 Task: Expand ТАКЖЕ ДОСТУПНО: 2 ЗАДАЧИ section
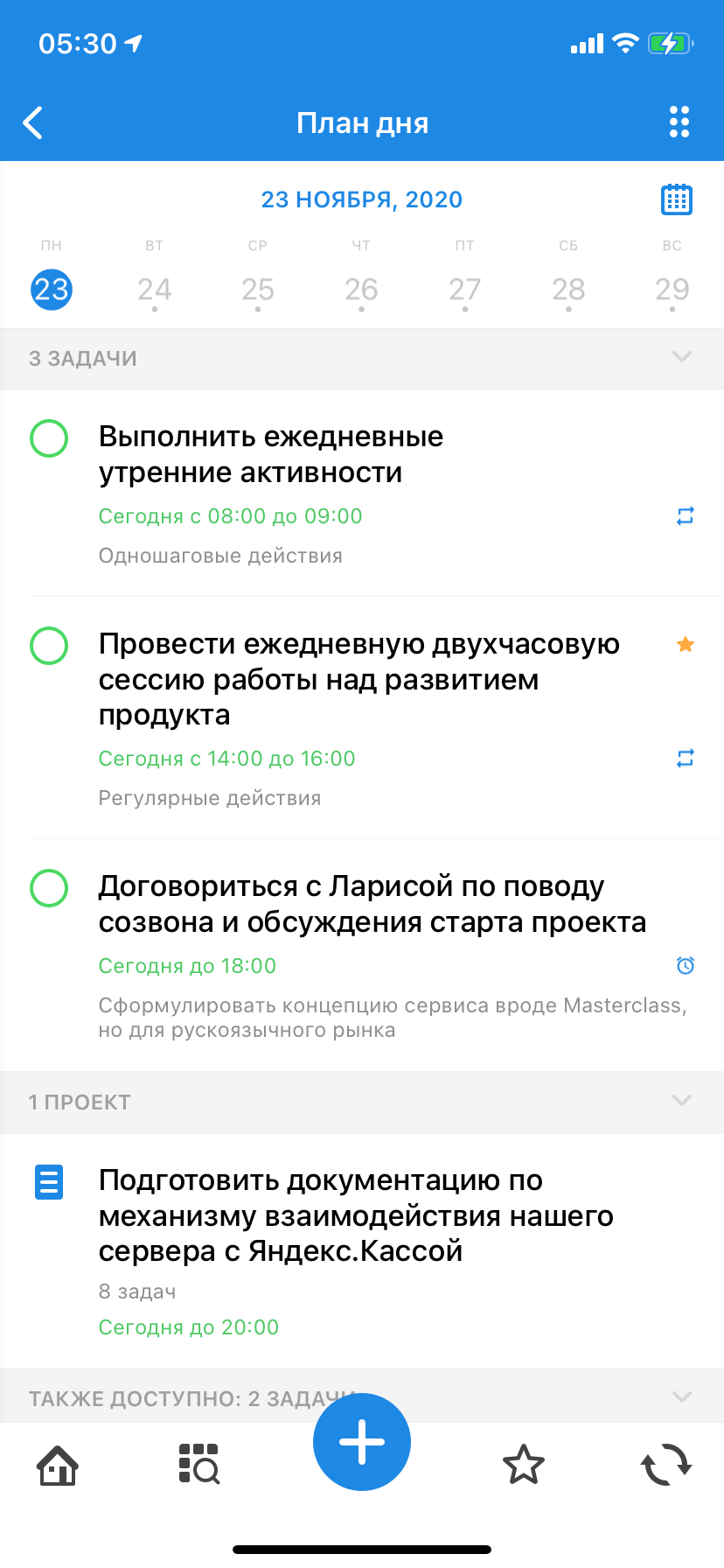(681, 1396)
